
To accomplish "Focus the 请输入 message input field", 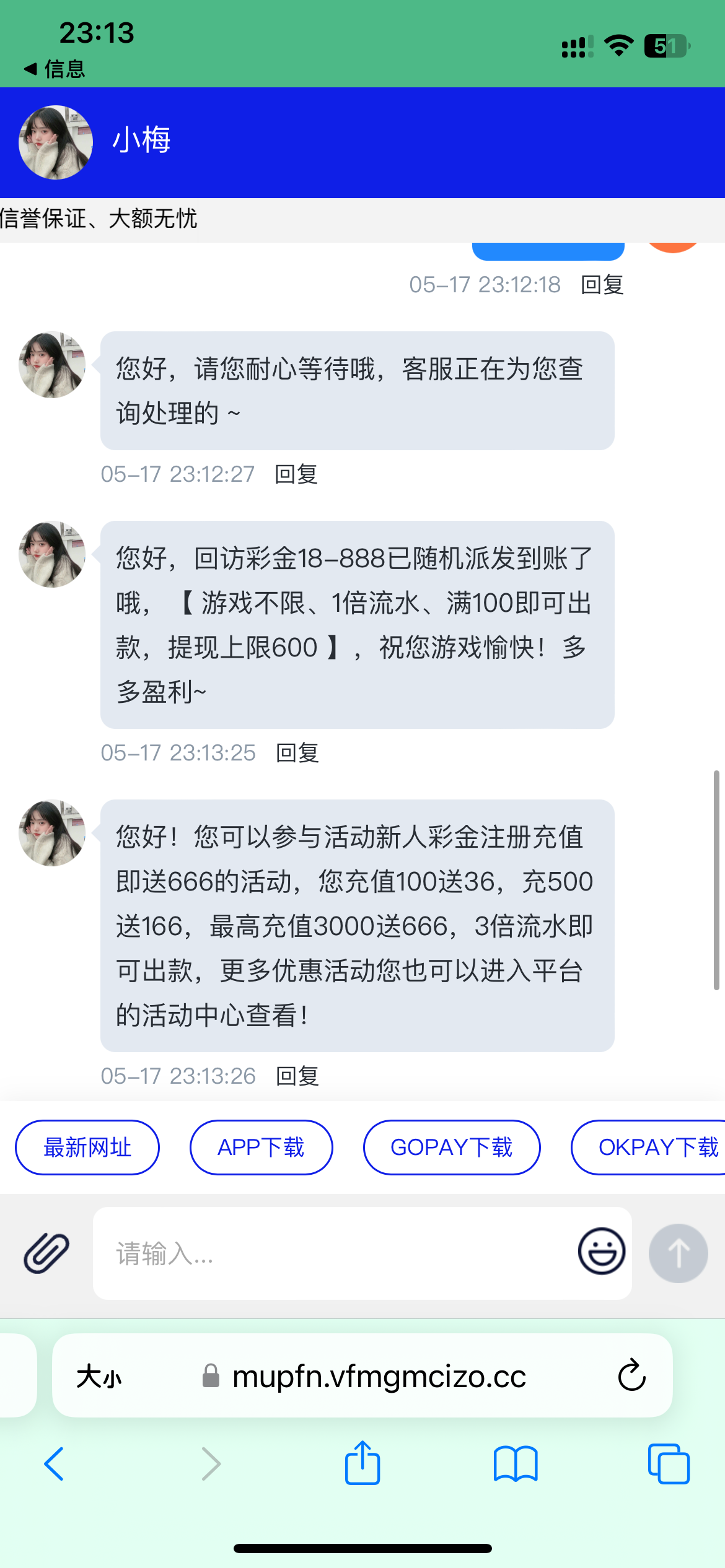I will pyautogui.click(x=335, y=1253).
